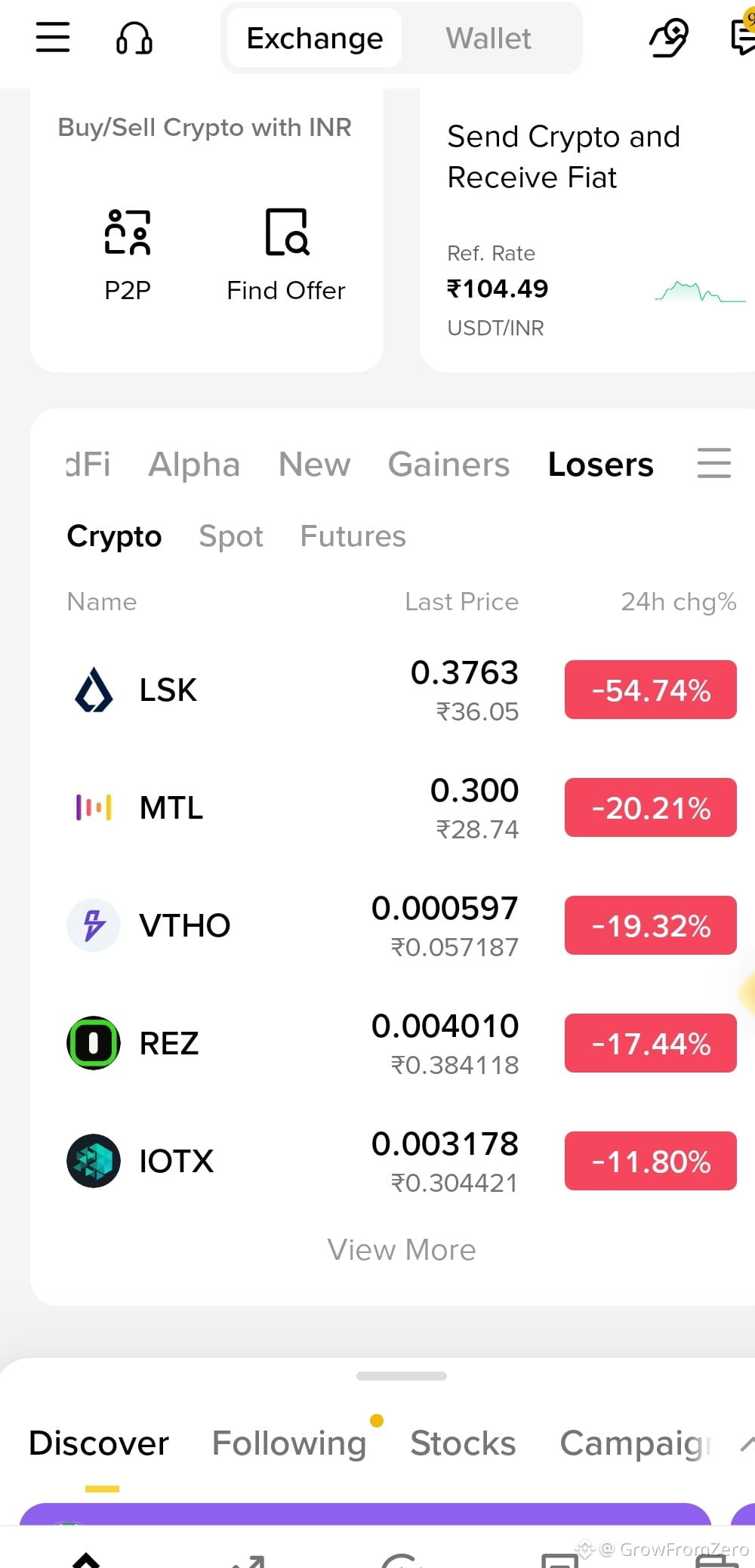Open the market list options menu
Screen dimensions: 755x1568
coord(713,463)
